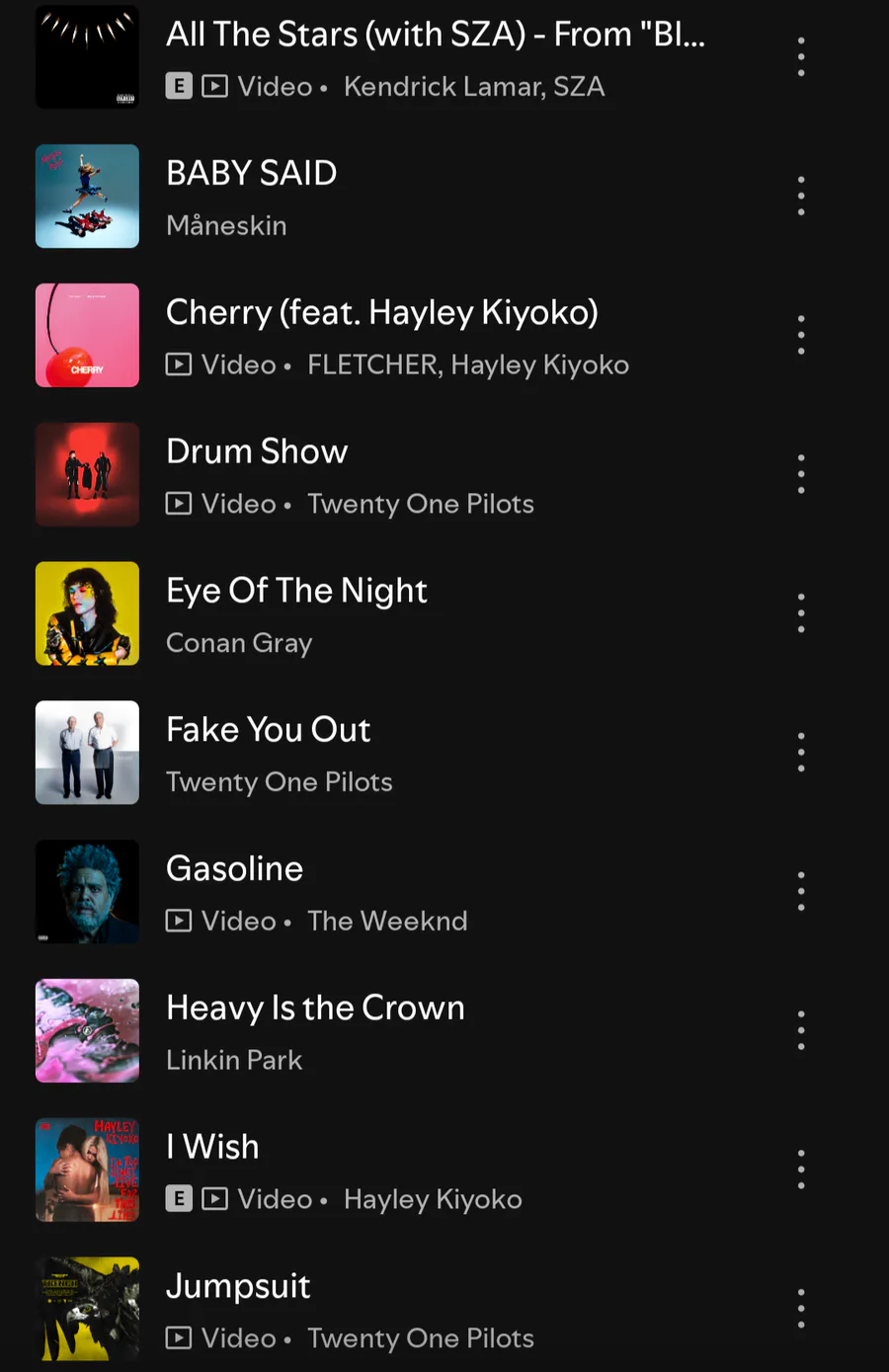Open more options for Cherry

801,336
